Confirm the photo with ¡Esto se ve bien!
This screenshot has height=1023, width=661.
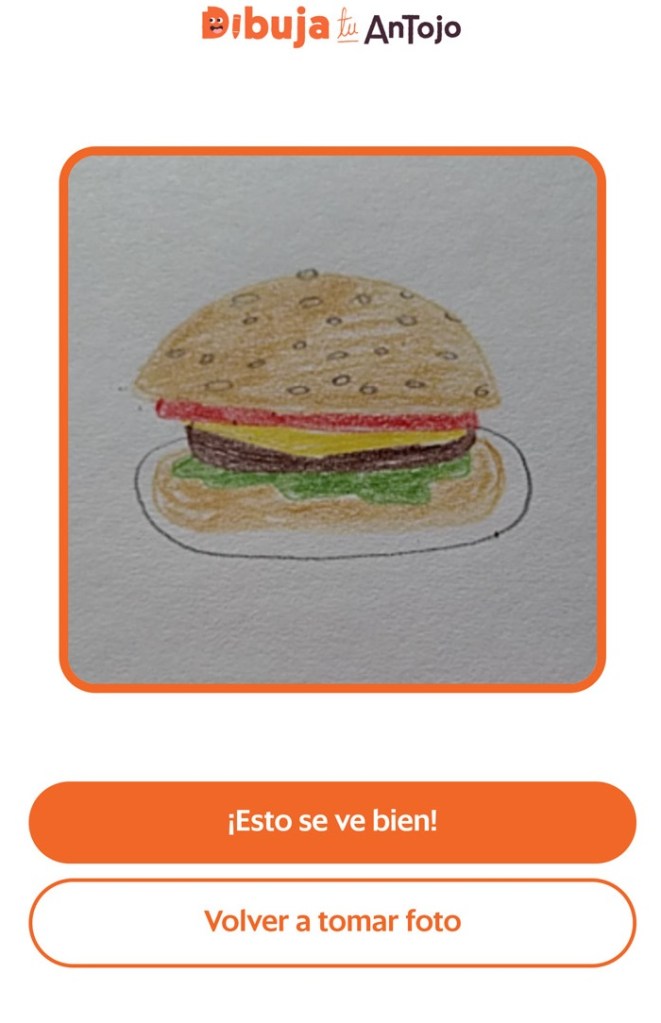(331, 822)
